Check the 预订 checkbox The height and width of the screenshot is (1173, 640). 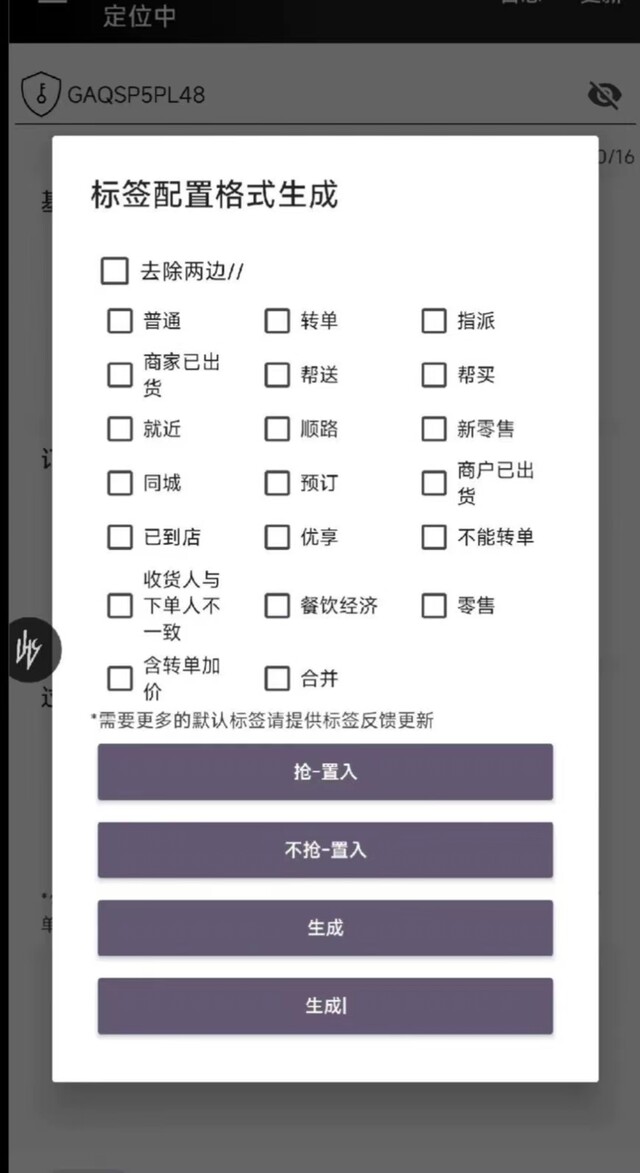click(277, 483)
